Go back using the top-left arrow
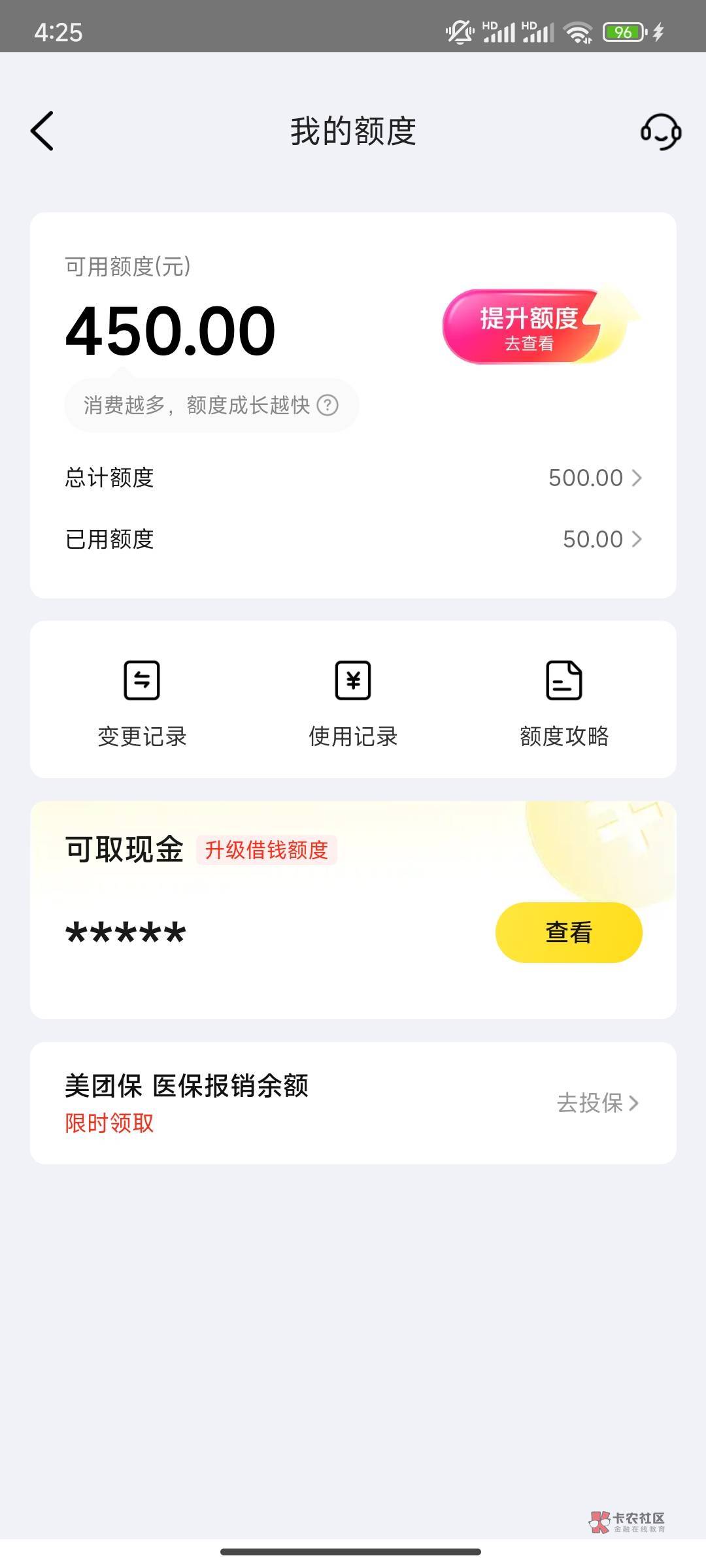 pos(42,131)
